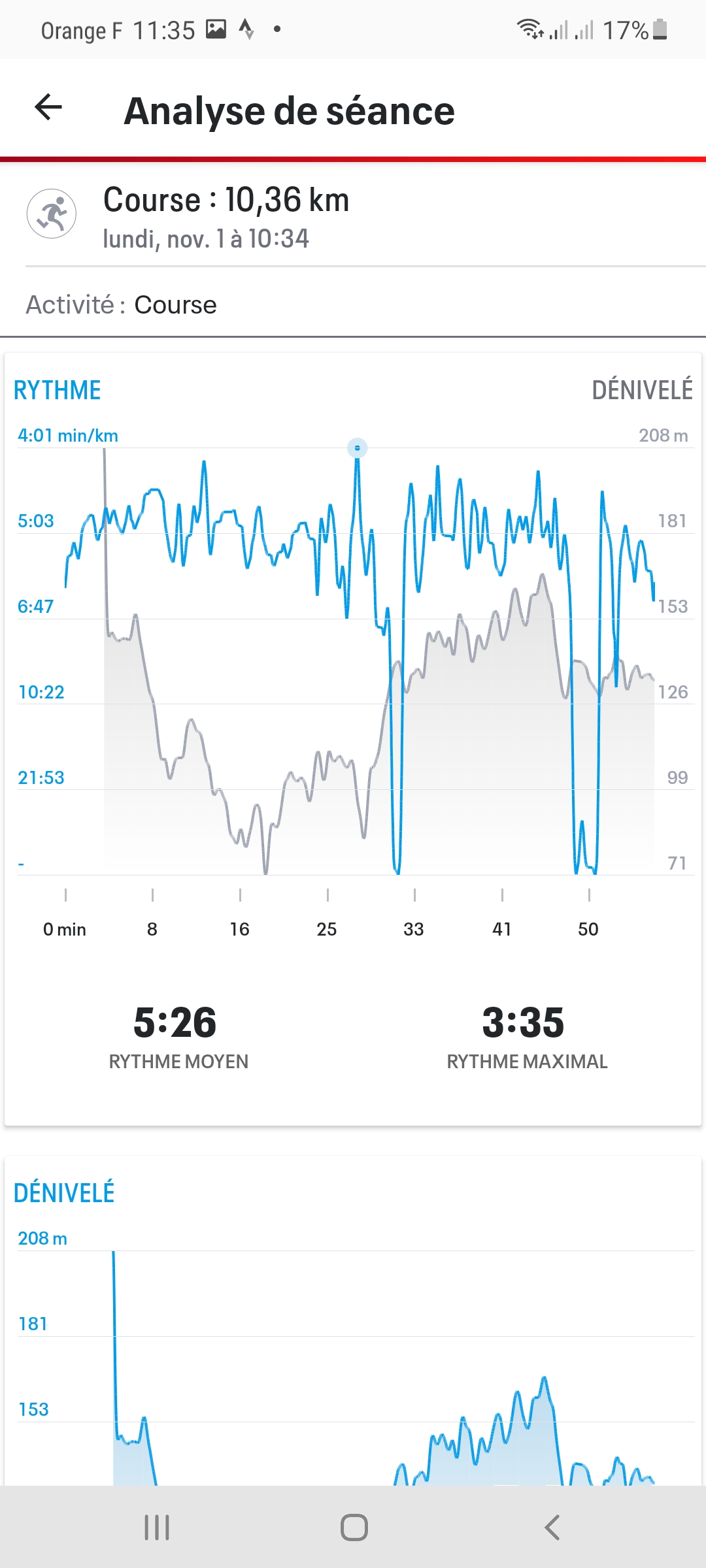The height and width of the screenshot is (1568, 706).
Task: Open the recent apps system button
Action: (157, 1527)
